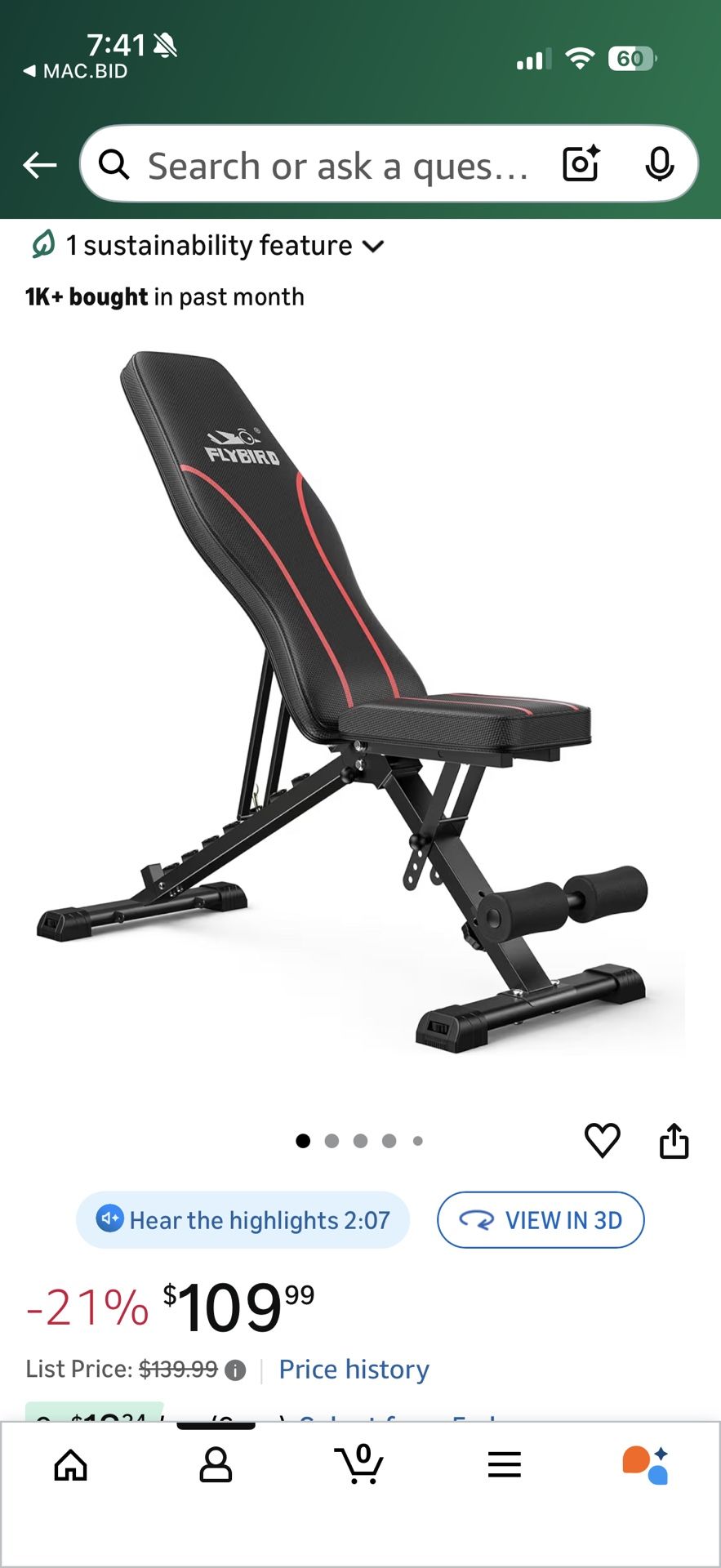Open VIEW IN 3D mode
The image size is (721, 1568).
point(541,1220)
